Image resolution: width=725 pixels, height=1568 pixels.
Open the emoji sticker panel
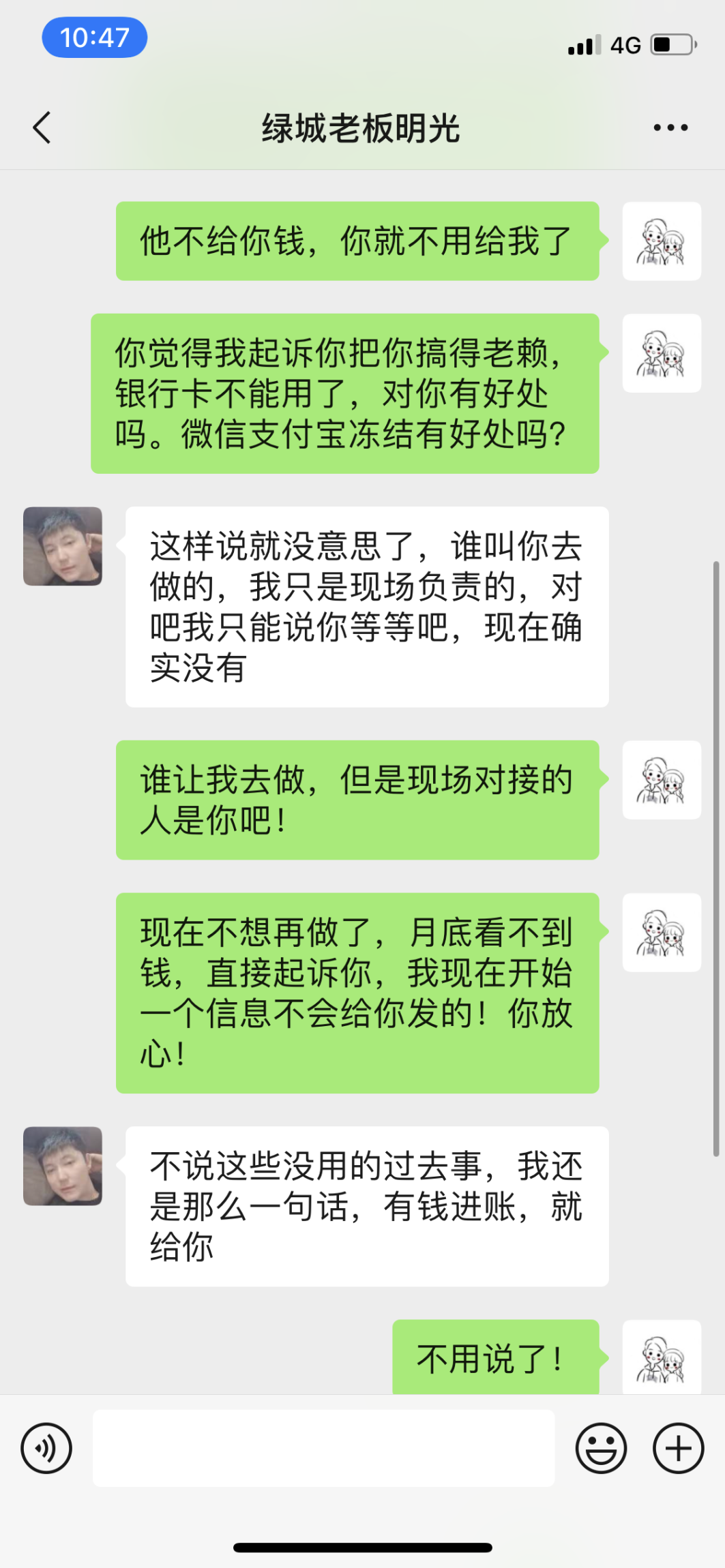(601, 1448)
